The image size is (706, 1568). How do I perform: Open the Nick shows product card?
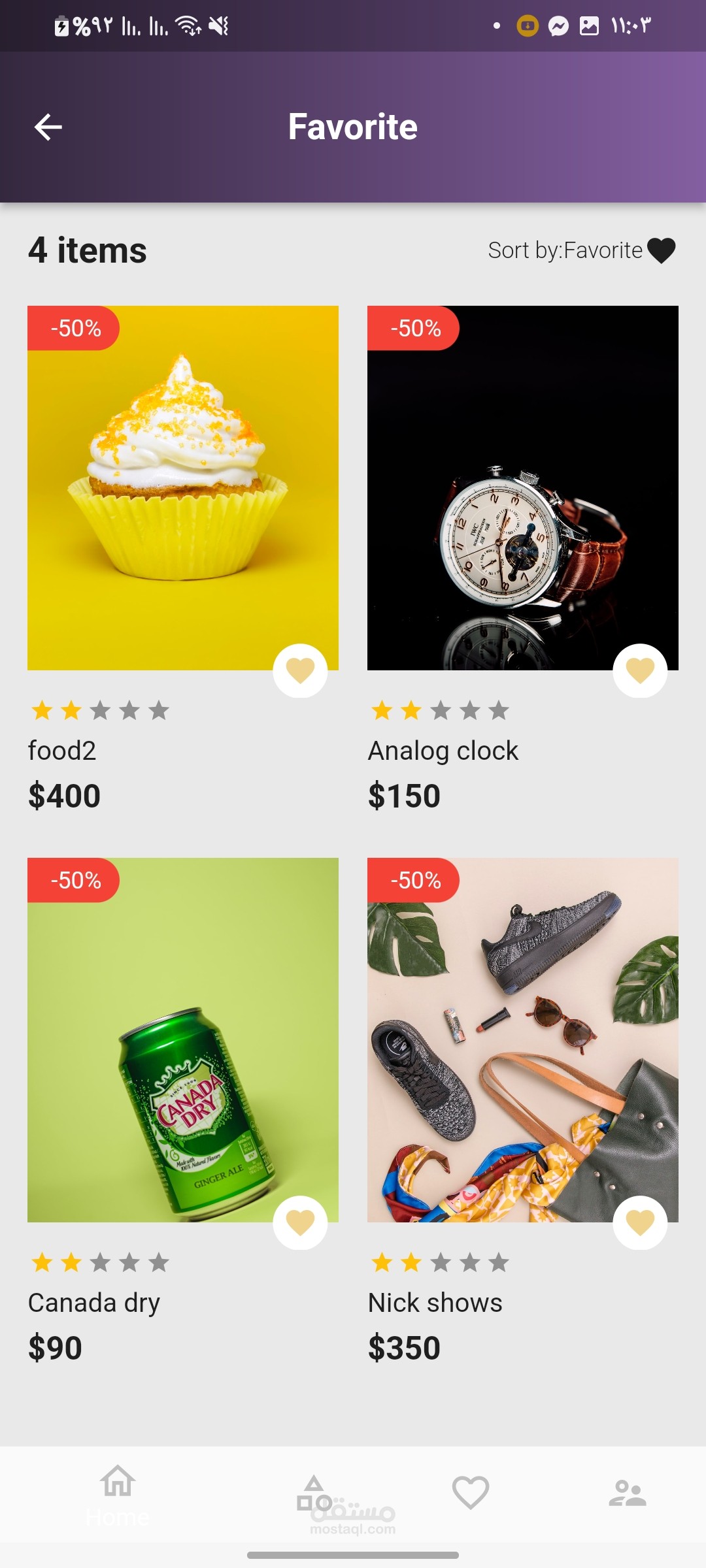point(522,1039)
